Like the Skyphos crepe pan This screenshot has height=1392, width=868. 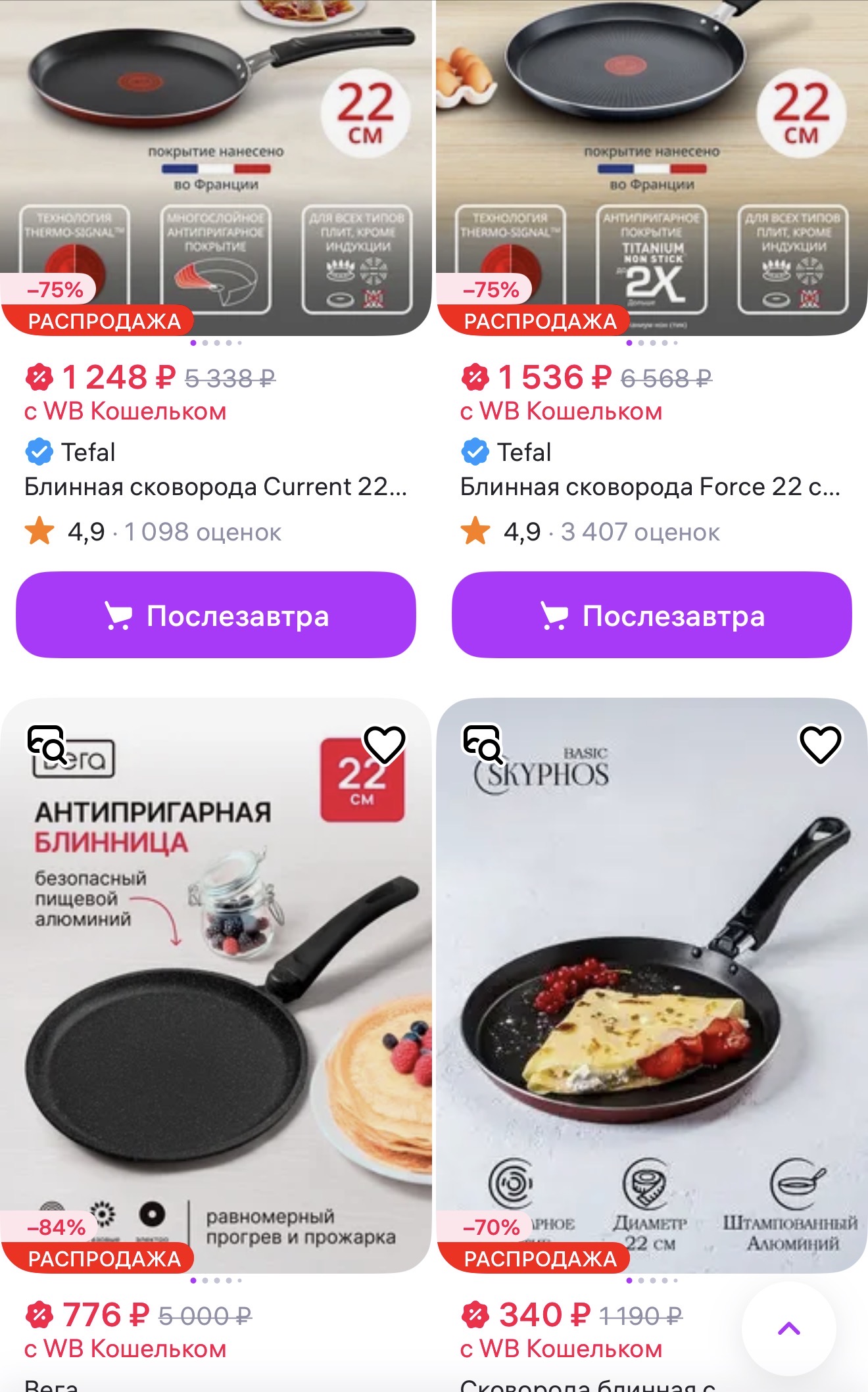[x=819, y=744]
